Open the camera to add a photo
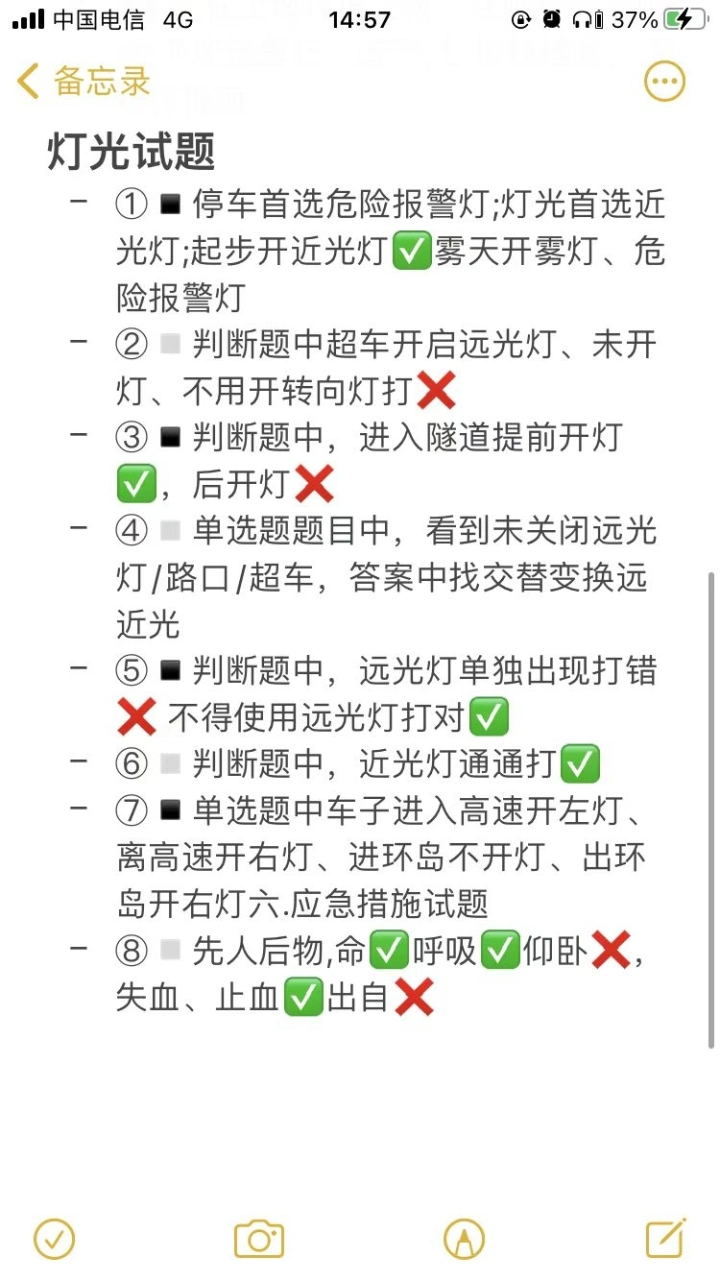This screenshot has height=1281, width=720. coord(259,1239)
